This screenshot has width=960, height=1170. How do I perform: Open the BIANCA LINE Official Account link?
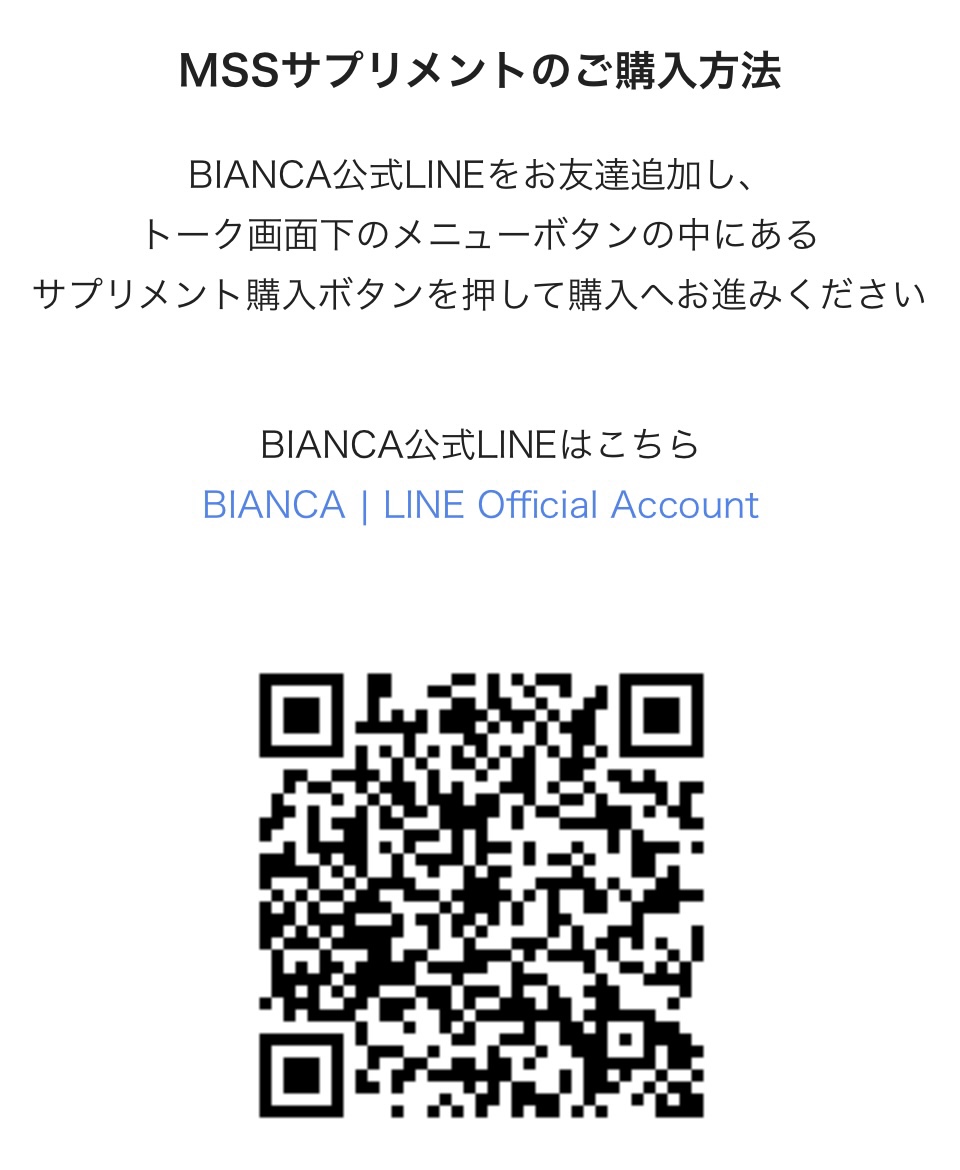pos(480,505)
